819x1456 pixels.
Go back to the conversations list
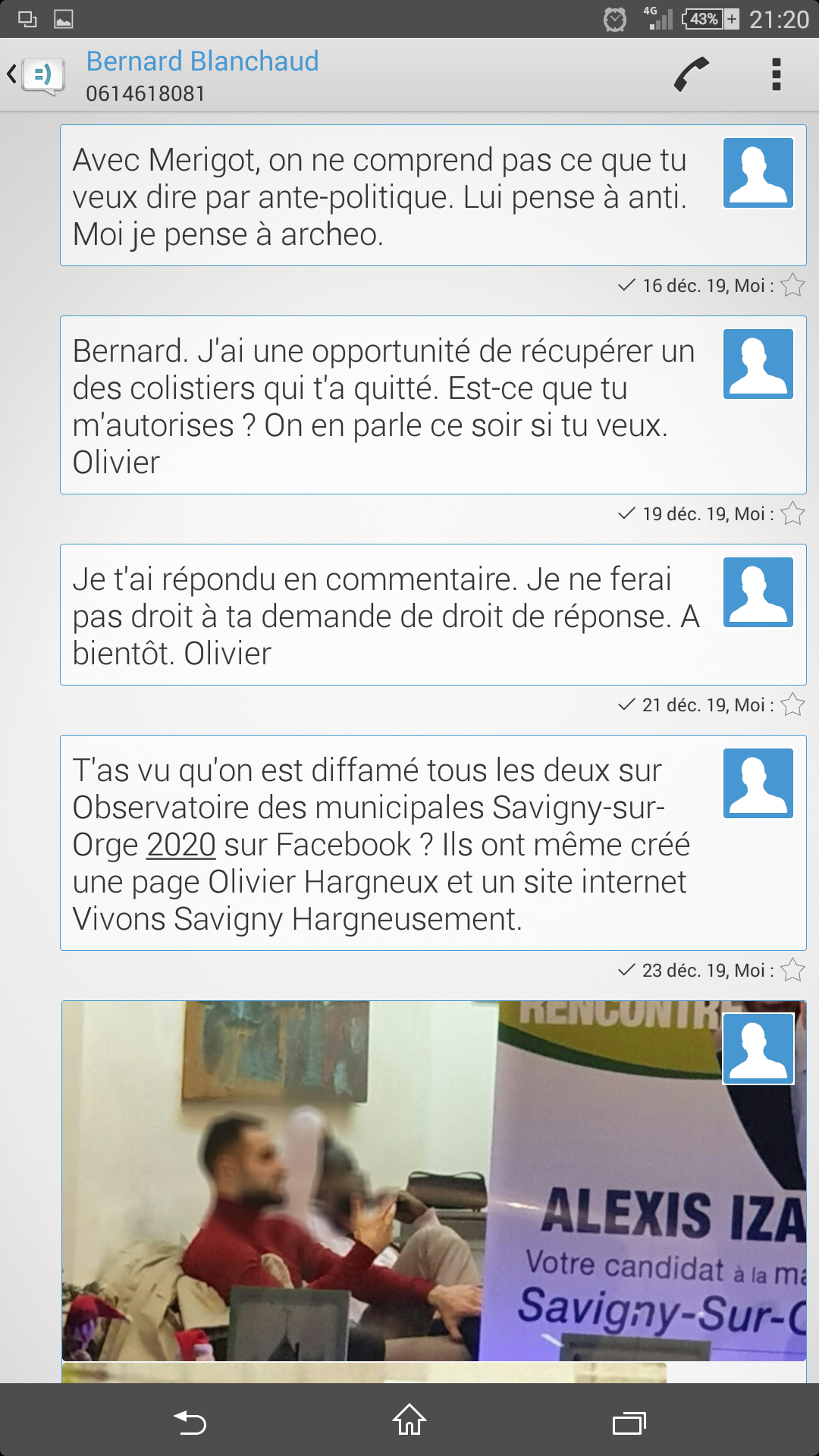click(34, 74)
